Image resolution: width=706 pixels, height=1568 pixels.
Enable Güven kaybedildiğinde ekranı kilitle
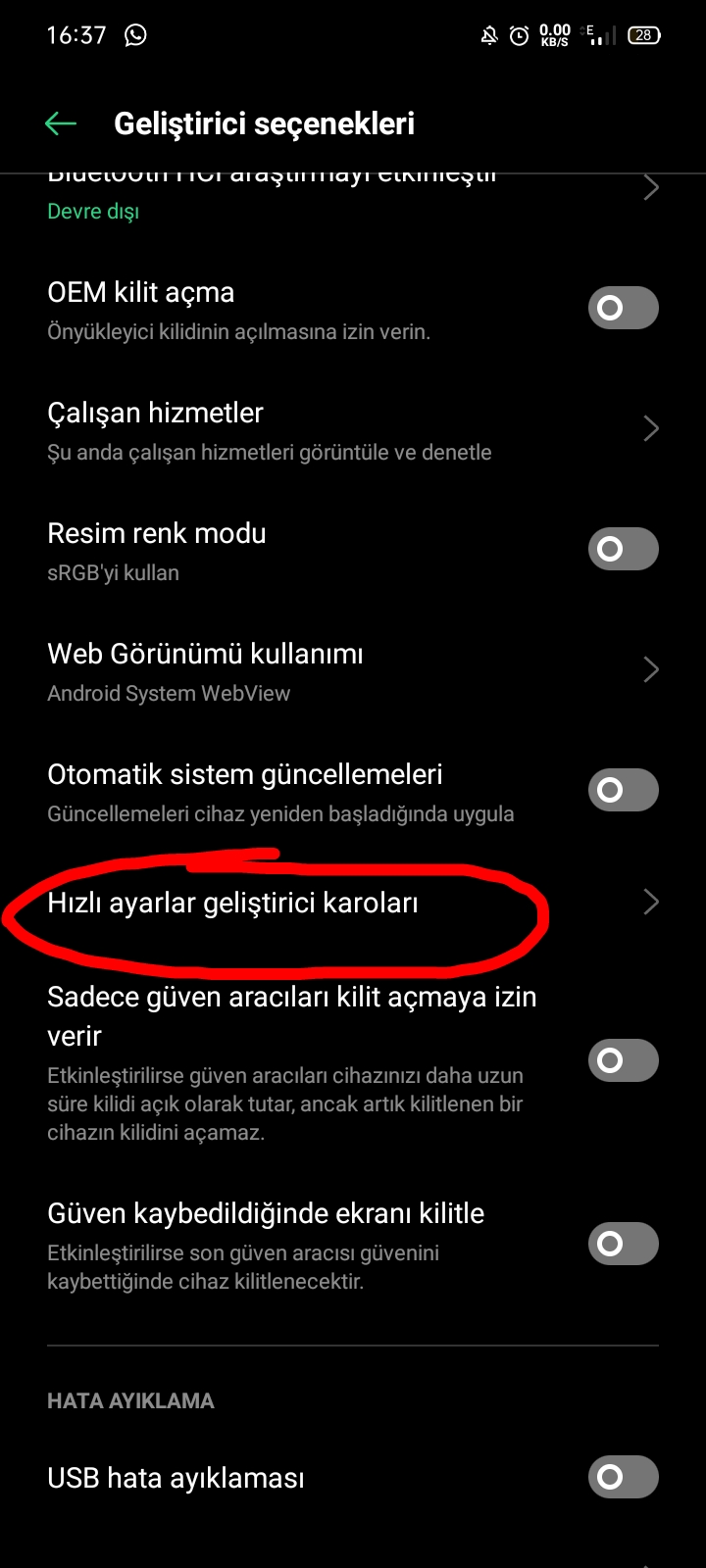623,1244
